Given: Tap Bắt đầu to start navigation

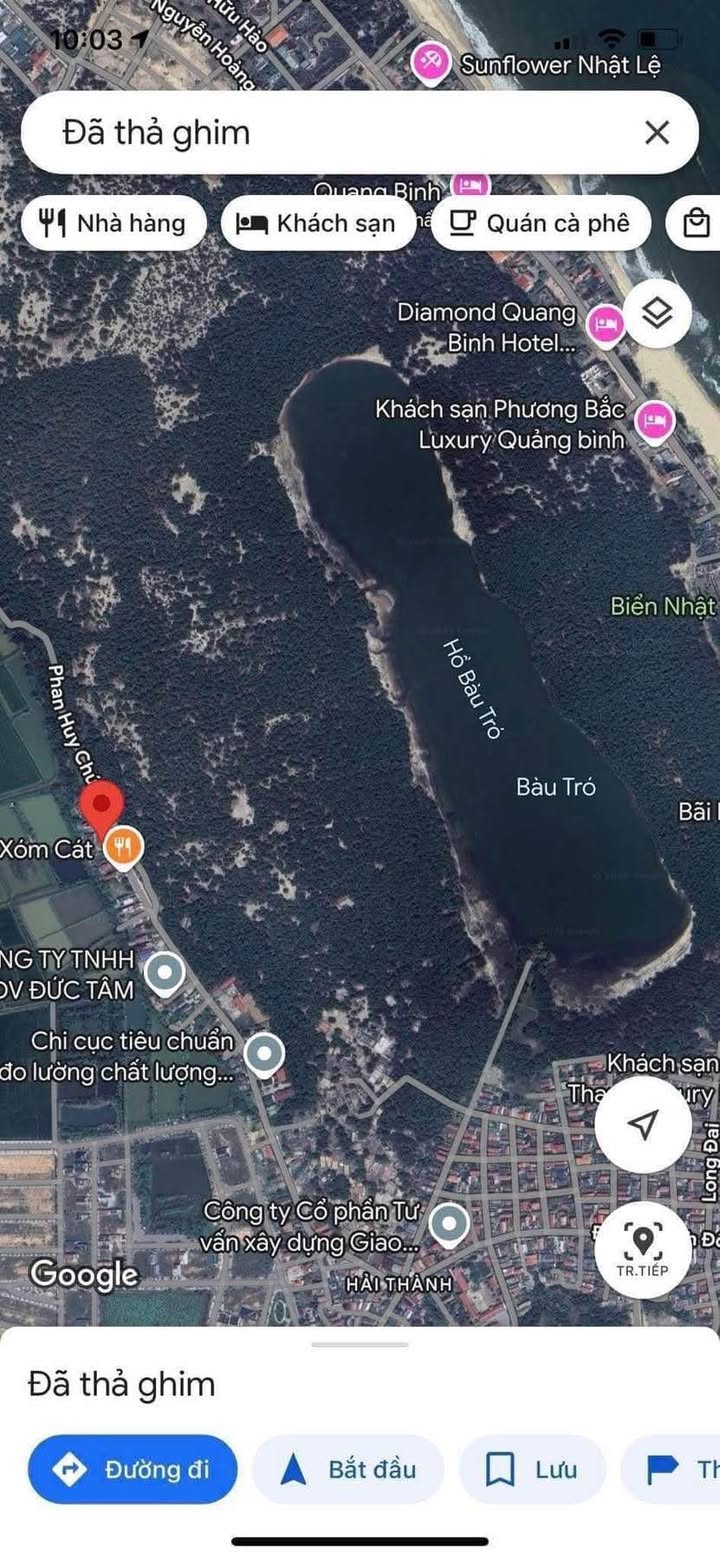Looking at the screenshot, I should point(349,1469).
